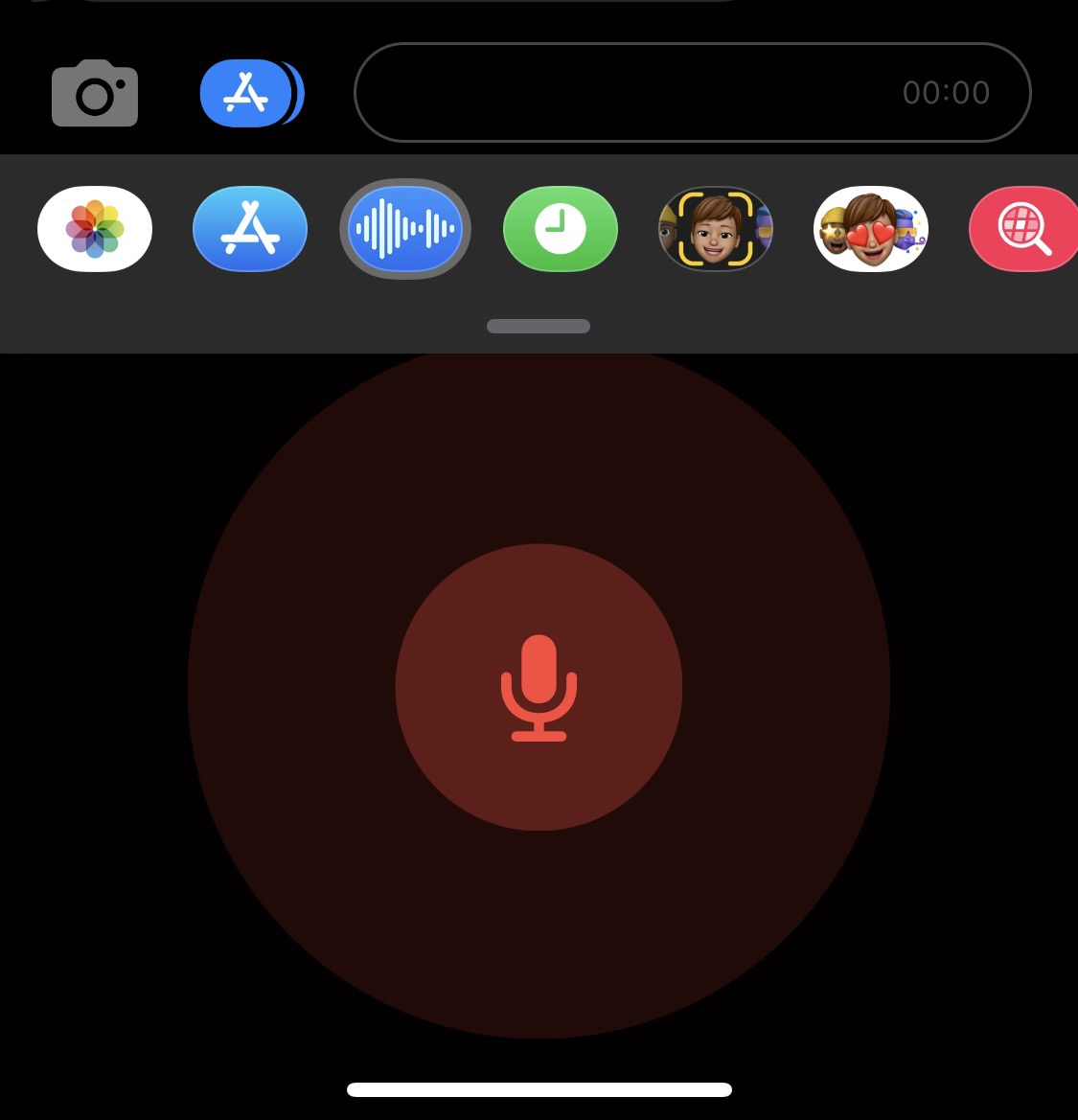Screen dimensions: 1078x1120
Task: Open the Memoji stickers app
Action: tap(871, 229)
